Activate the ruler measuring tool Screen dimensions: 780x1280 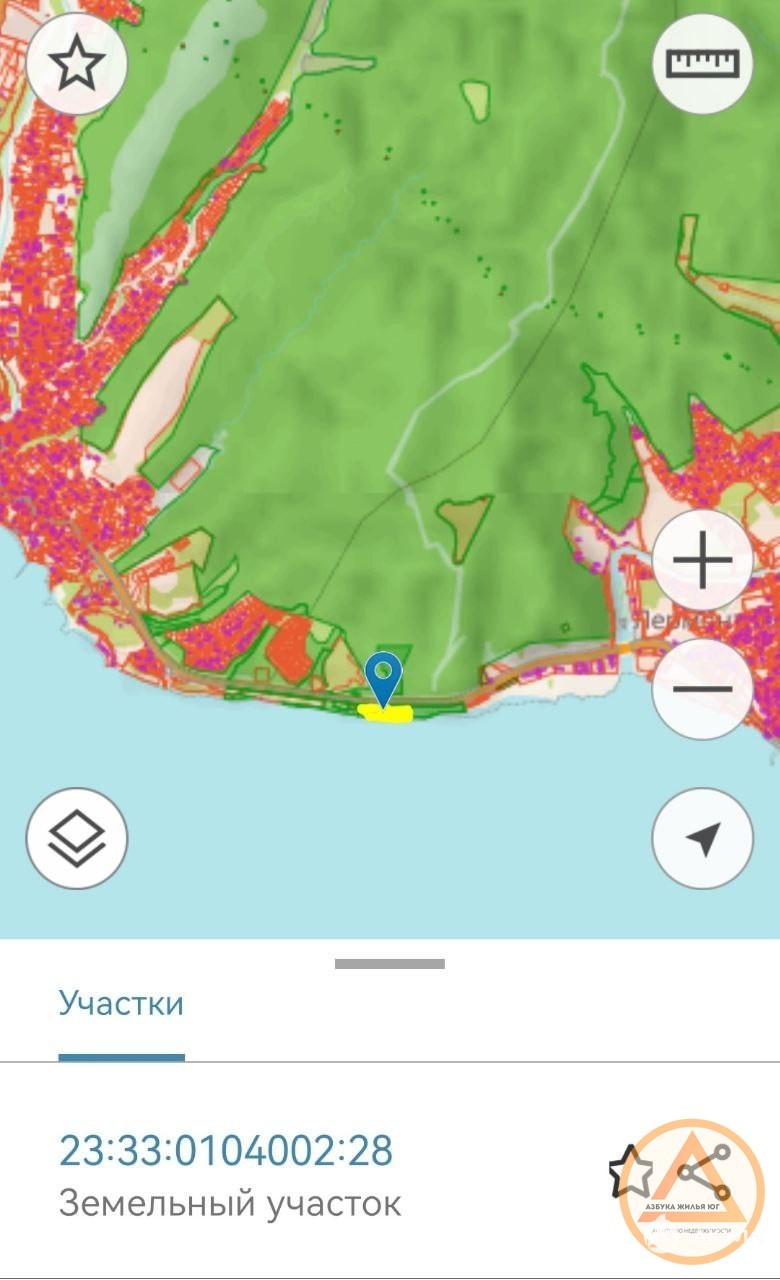tap(702, 64)
